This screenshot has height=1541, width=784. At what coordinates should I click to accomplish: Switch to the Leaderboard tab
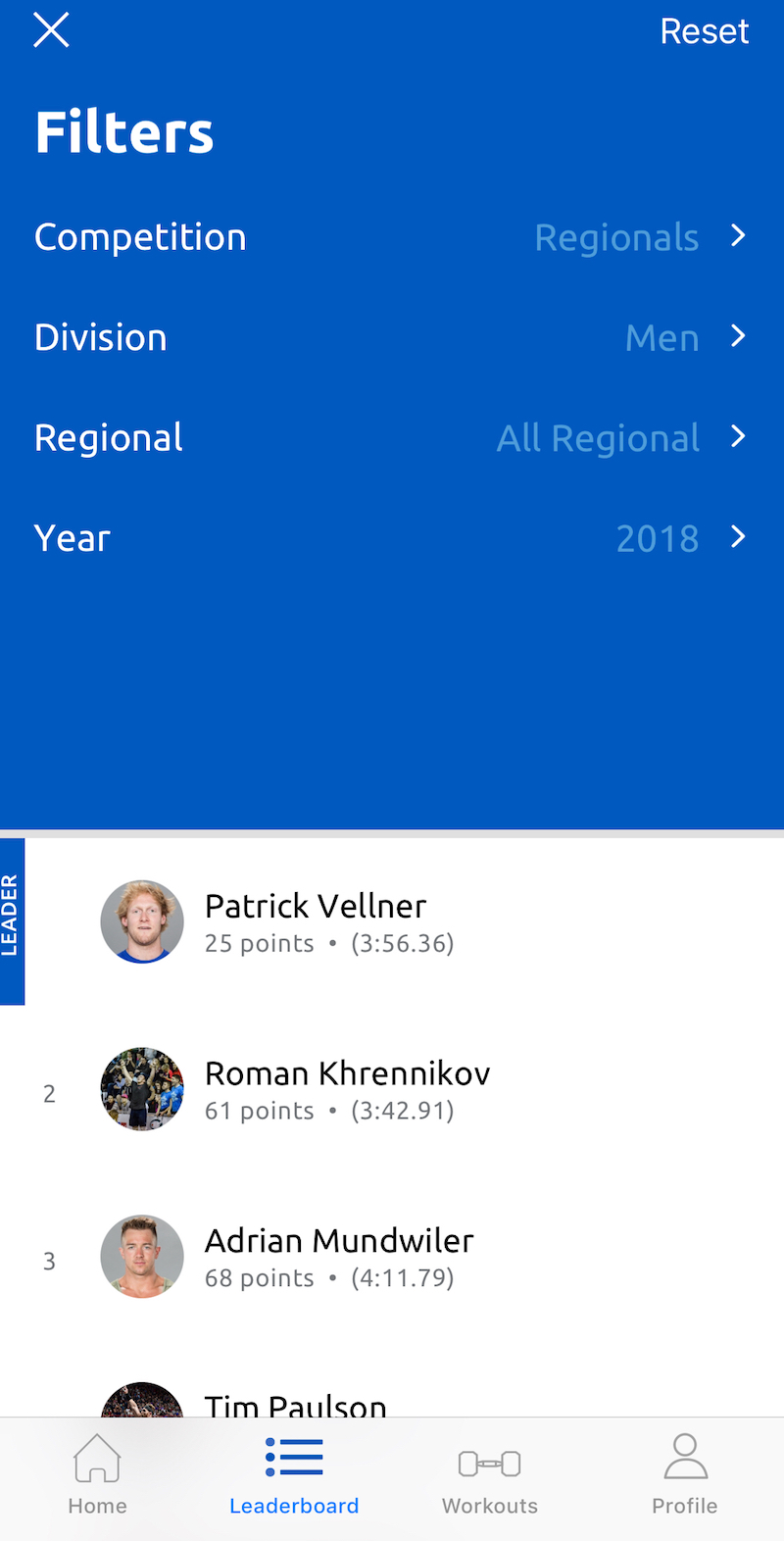pyautogui.click(x=294, y=1475)
